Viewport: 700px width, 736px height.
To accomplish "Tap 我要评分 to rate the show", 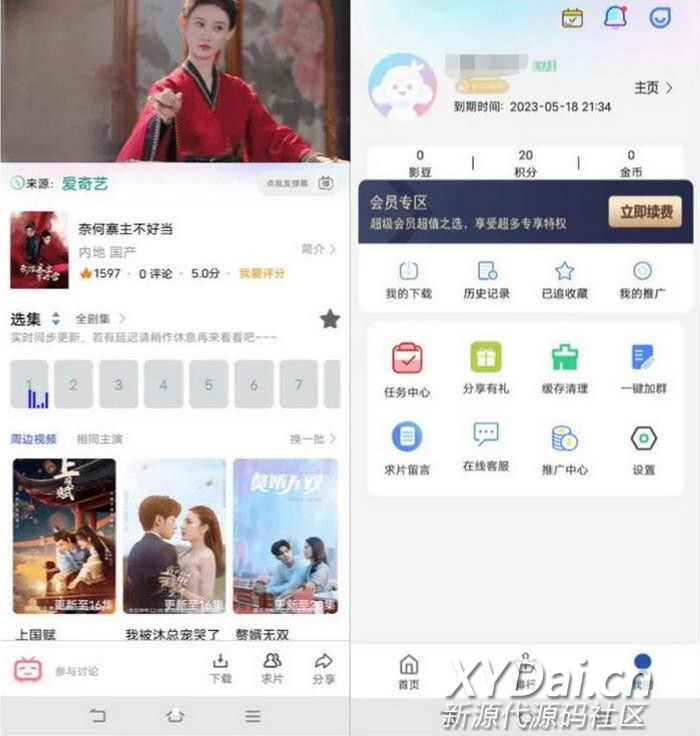I will [x=262, y=273].
